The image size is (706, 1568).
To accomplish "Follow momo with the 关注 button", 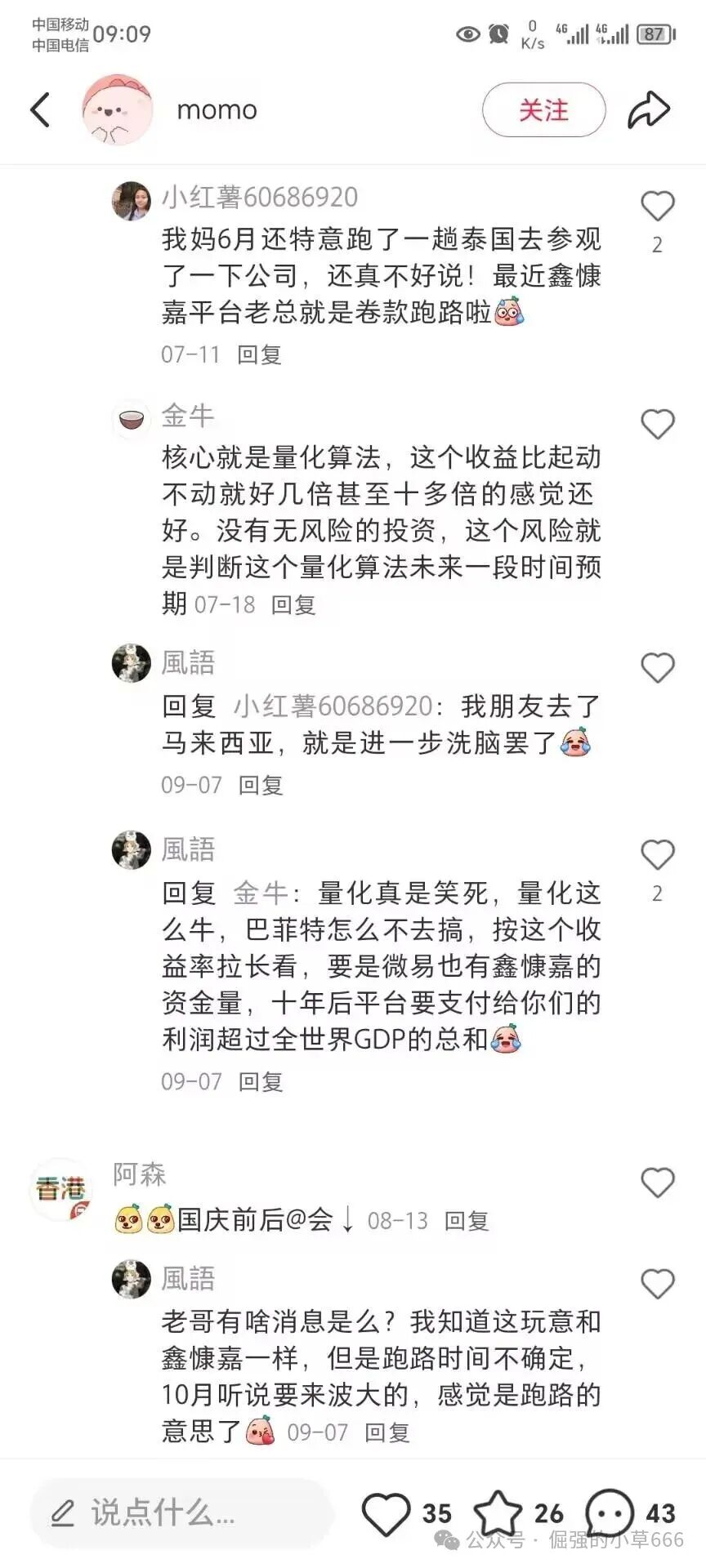I will tap(543, 110).
